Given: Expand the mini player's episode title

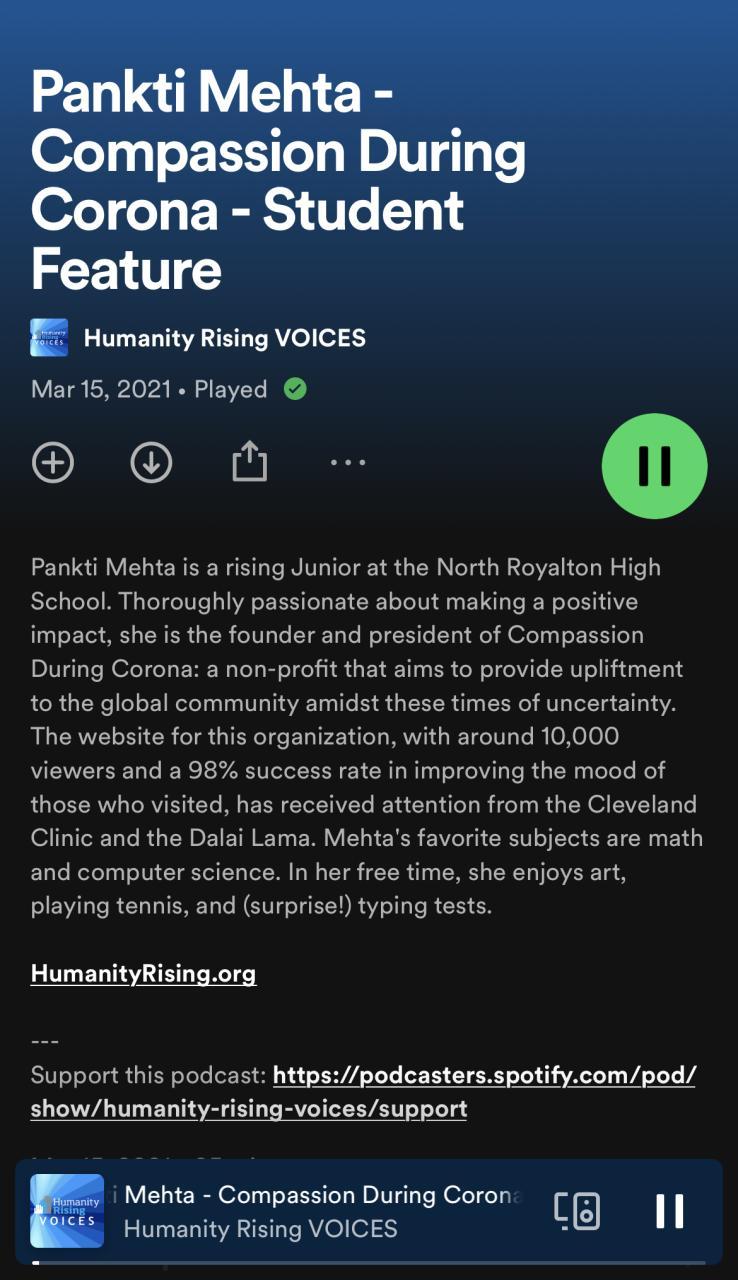Looking at the screenshot, I should [320, 1195].
